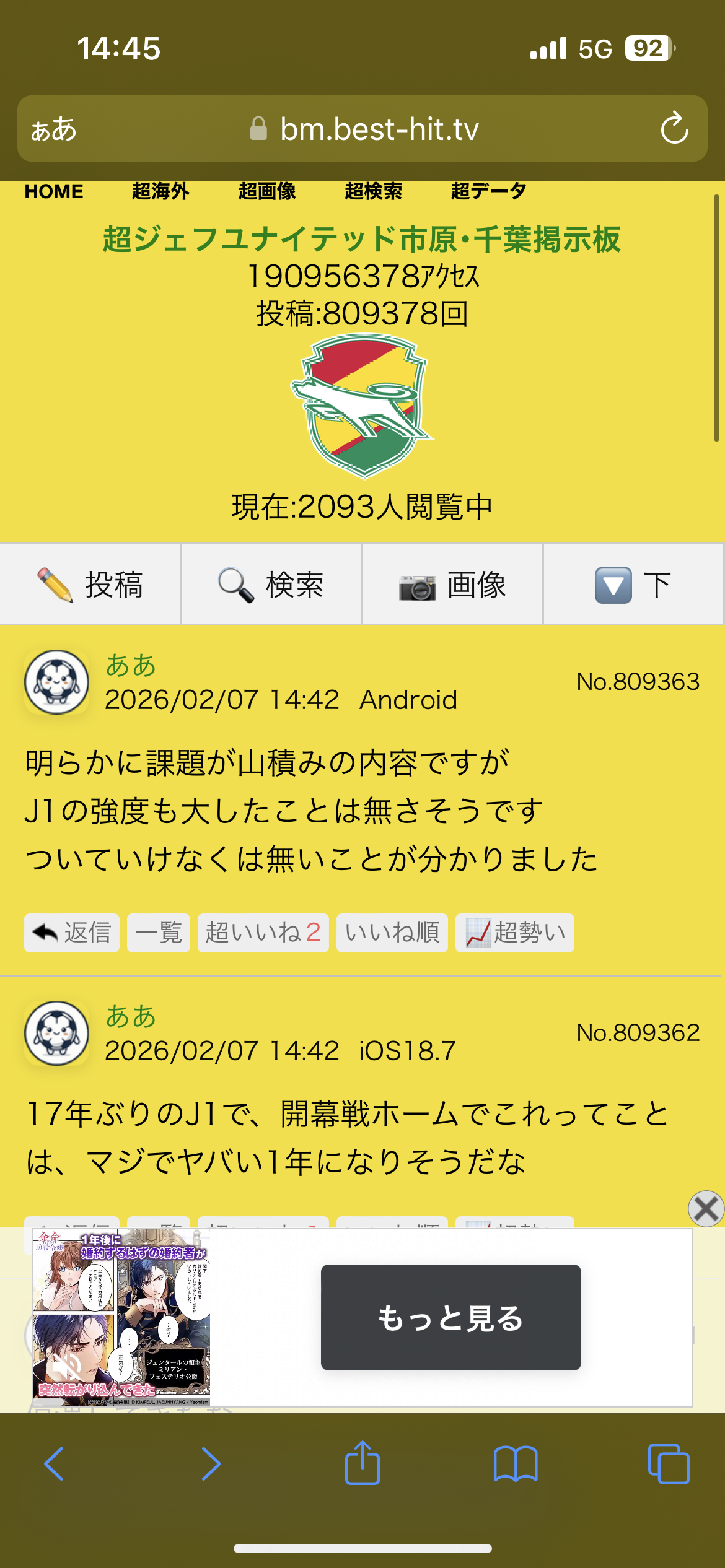
Task: Go to 超海外 section
Action: pos(160,191)
